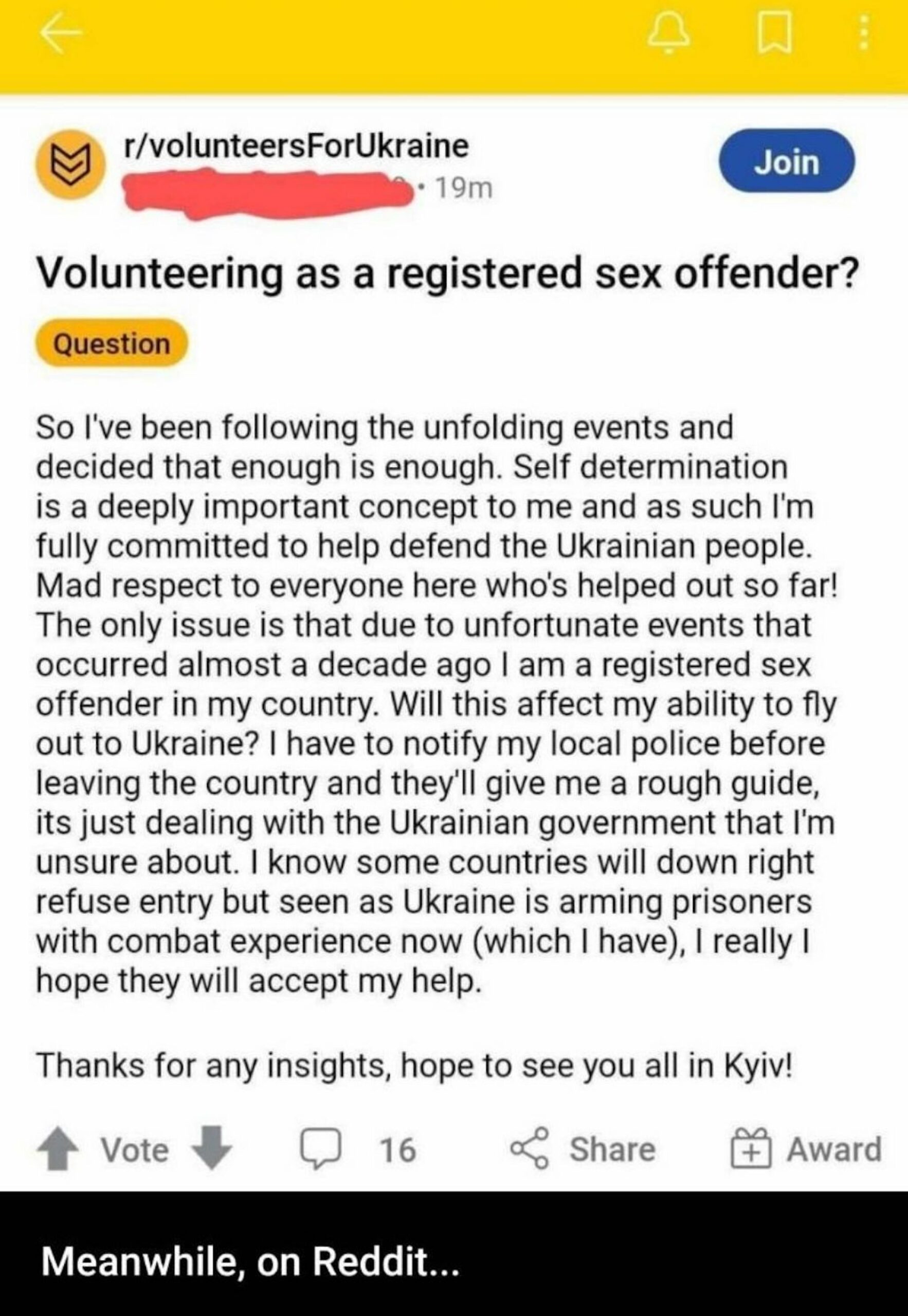Open the r/volunteersForUkraine community
The image size is (908, 1316).
pyautogui.click(x=296, y=146)
